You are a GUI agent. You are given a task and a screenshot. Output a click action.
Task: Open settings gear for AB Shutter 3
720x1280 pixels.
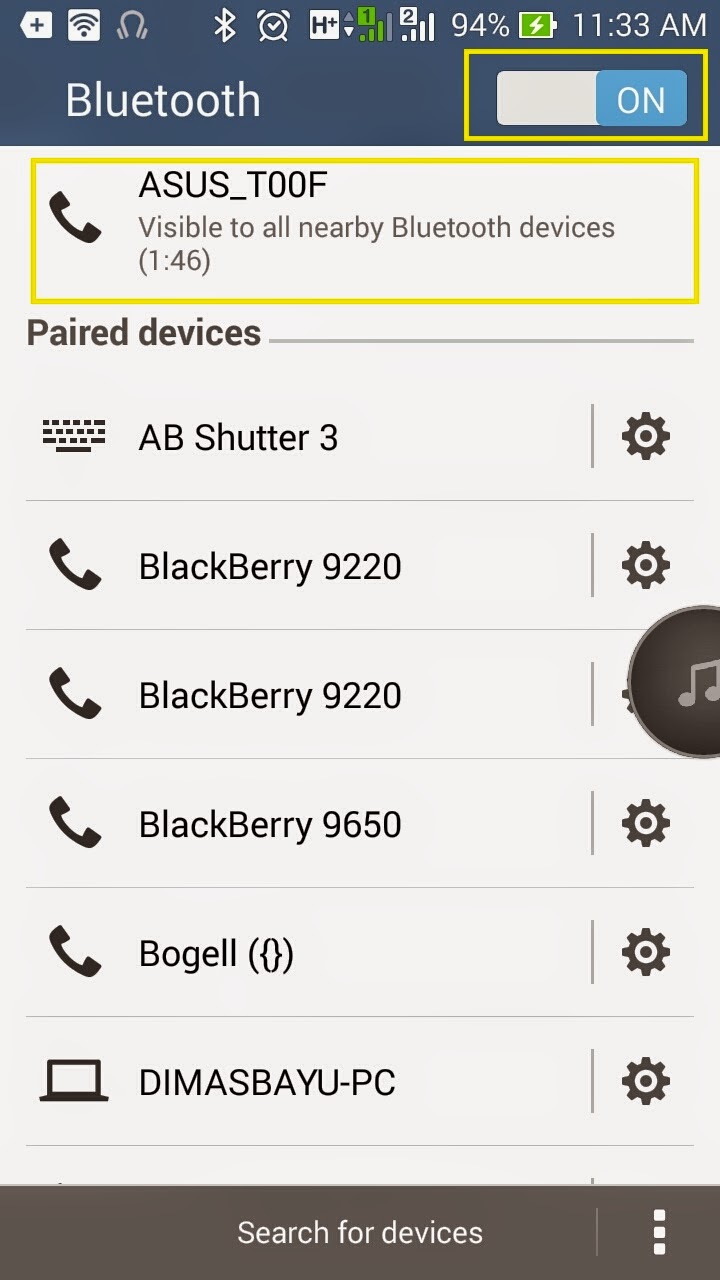[645, 437]
